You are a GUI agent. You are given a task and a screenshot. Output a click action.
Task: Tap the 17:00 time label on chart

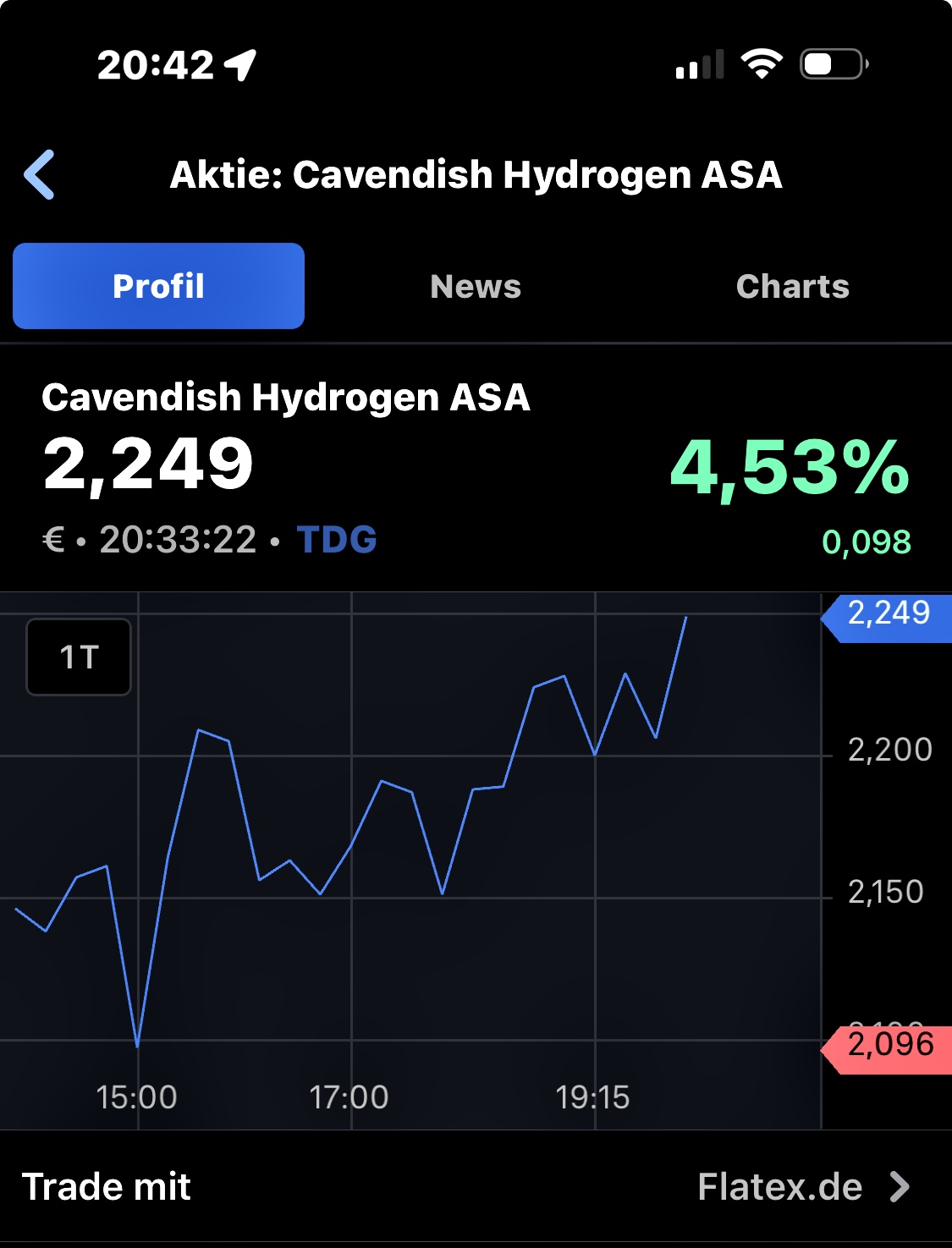pyautogui.click(x=348, y=1097)
